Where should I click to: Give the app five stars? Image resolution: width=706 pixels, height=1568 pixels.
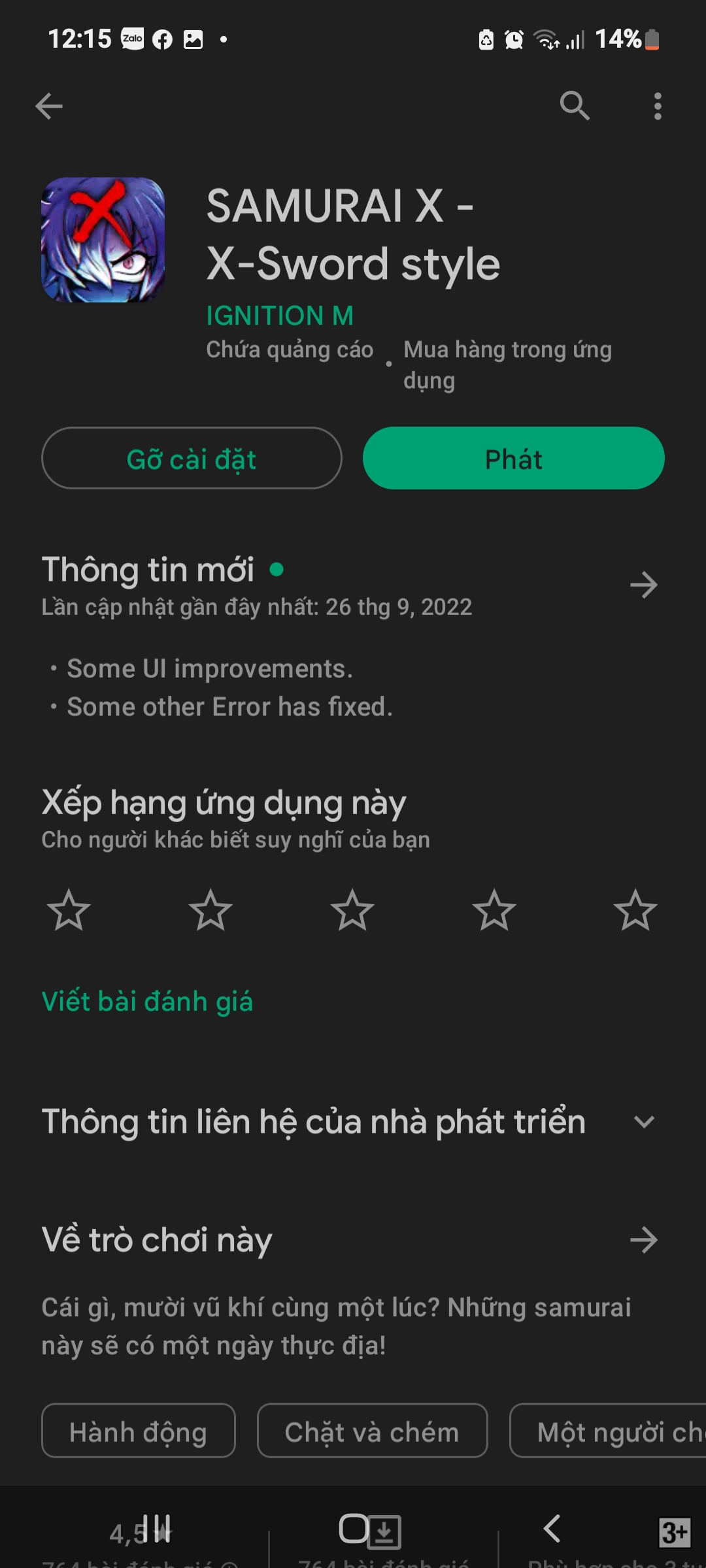coord(635,910)
